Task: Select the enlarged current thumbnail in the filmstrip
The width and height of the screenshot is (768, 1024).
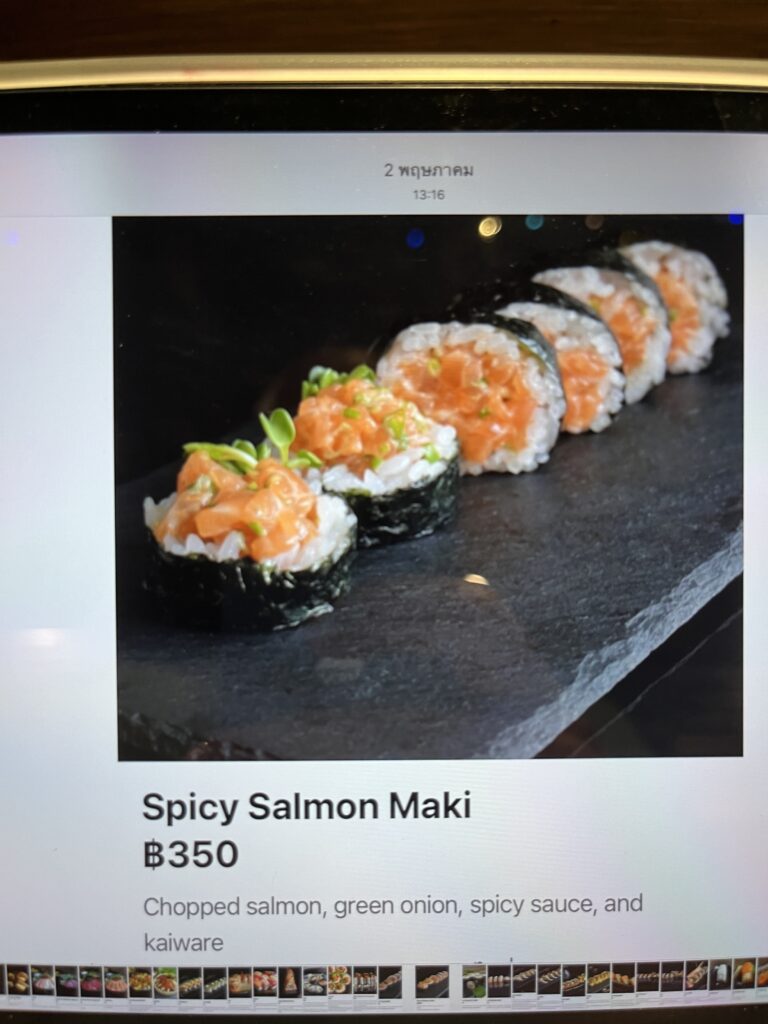Action: click(432, 981)
